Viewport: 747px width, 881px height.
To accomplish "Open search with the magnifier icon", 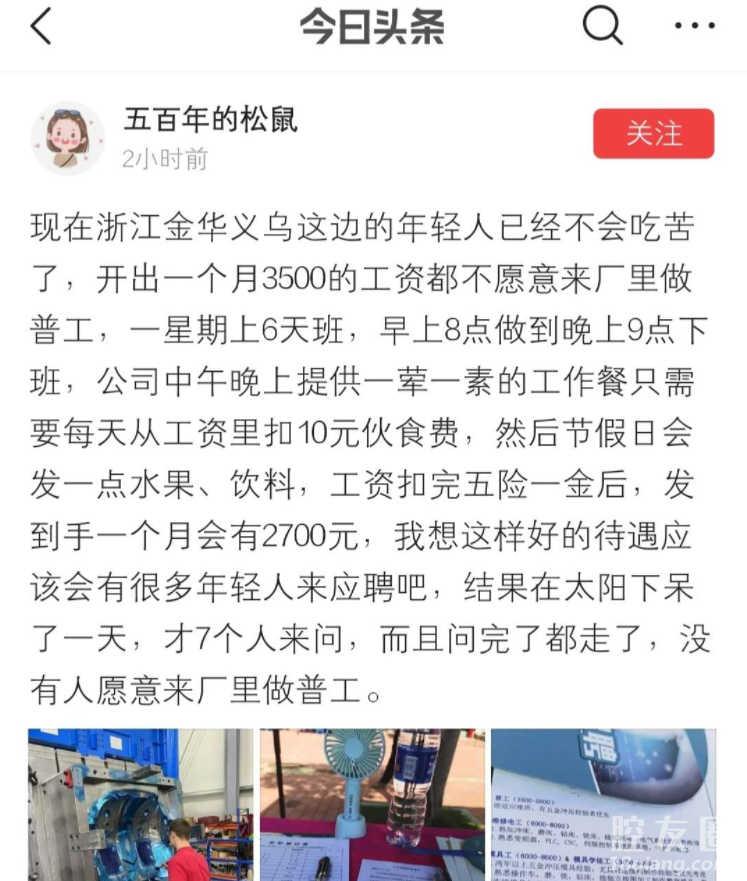I will point(602,28).
